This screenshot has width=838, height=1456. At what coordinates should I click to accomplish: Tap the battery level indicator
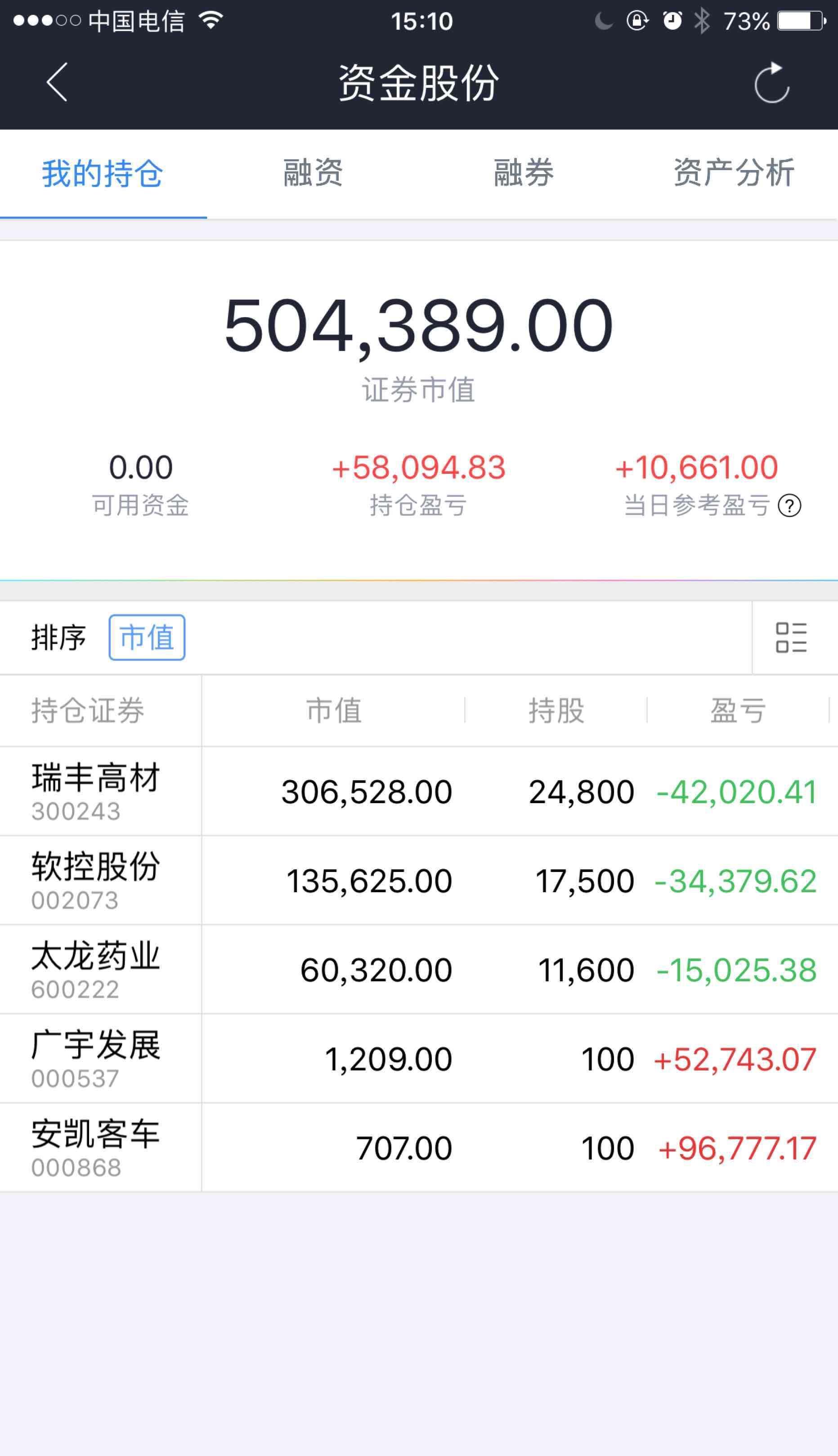click(x=796, y=20)
